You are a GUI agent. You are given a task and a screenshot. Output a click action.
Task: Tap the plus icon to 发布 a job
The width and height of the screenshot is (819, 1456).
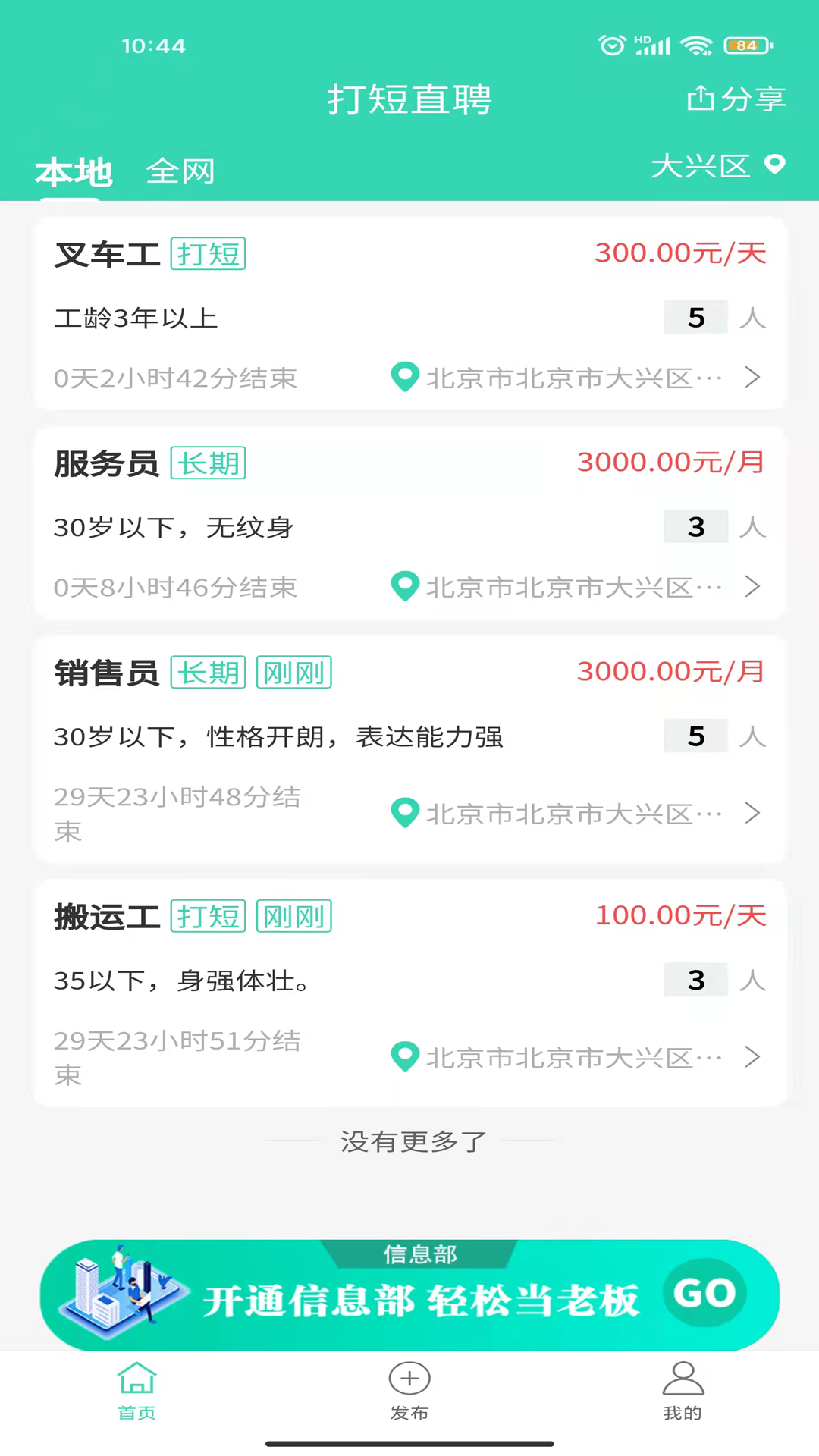pyautogui.click(x=409, y=1379)
